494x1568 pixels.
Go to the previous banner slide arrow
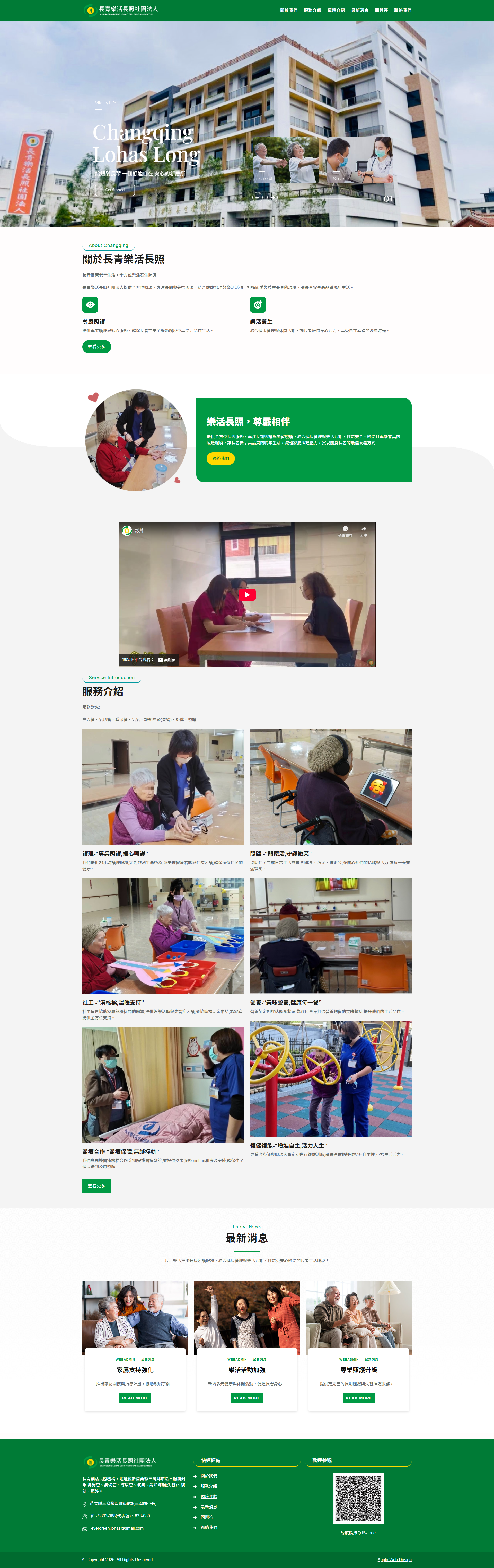pyautogui.click(x=258, y=197)
